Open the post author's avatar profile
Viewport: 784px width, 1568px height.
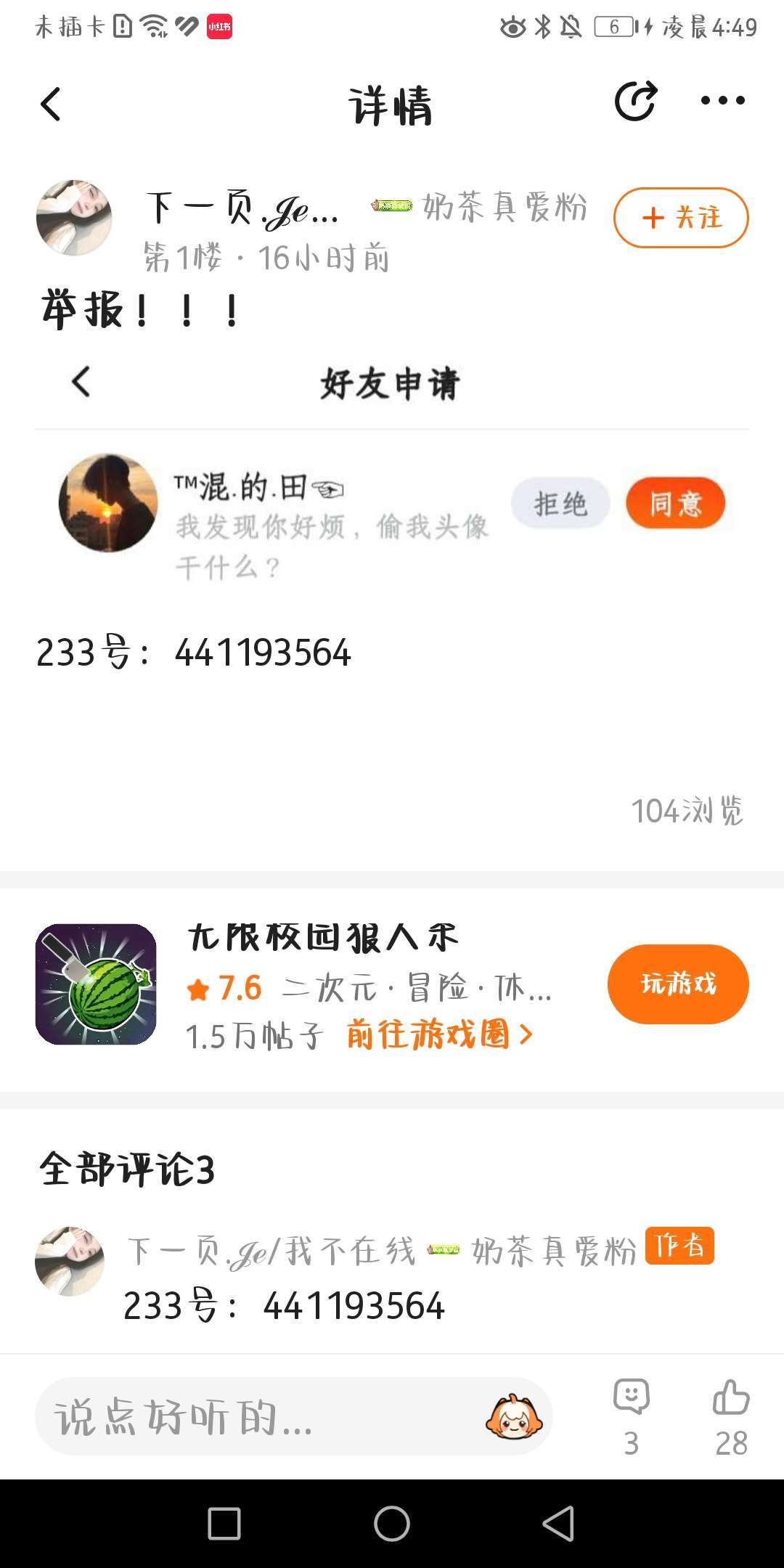74,218
